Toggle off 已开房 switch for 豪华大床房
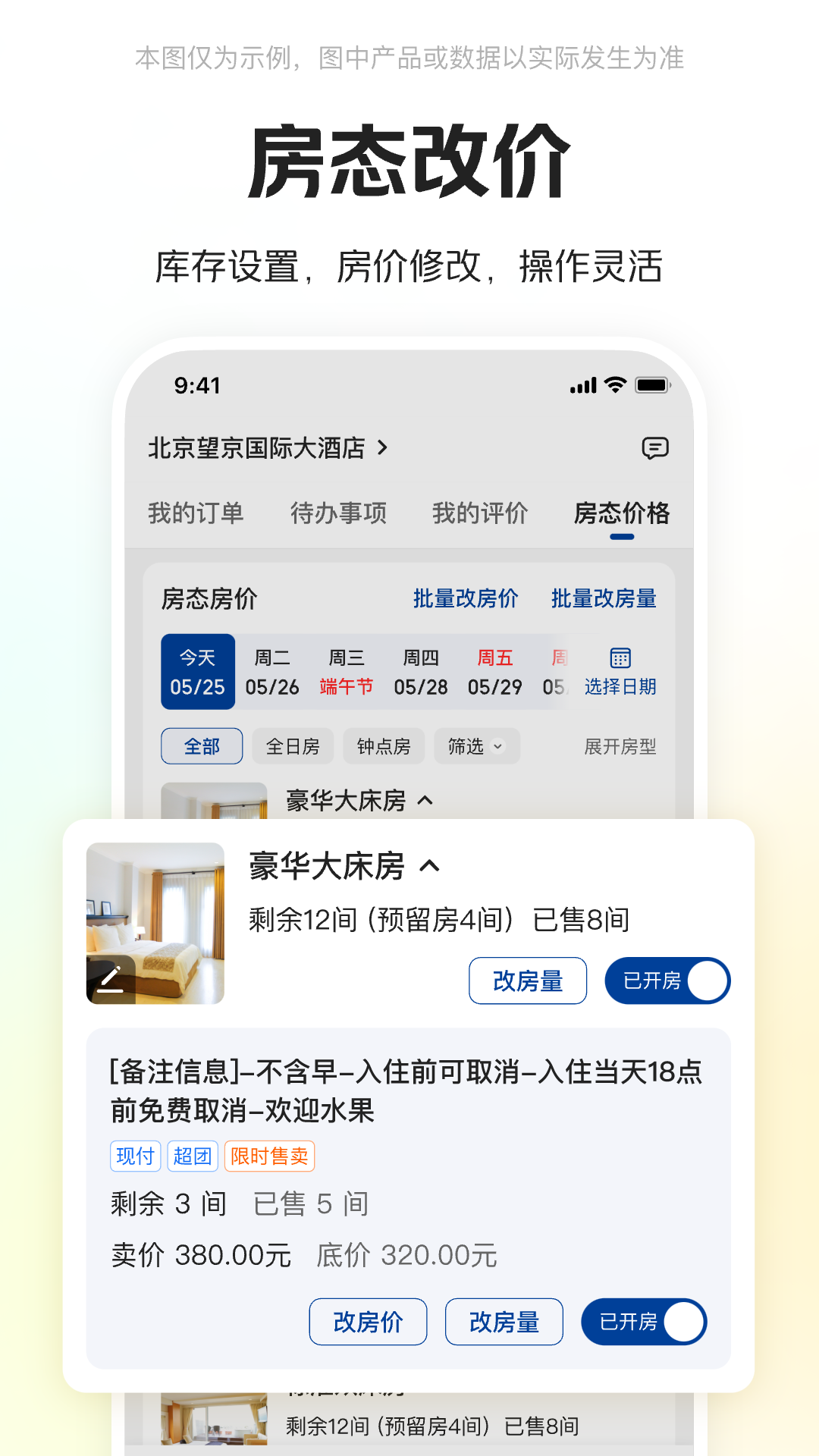Image resolution: width=819 pixels, height=1456 pixels. click(667, 981)
